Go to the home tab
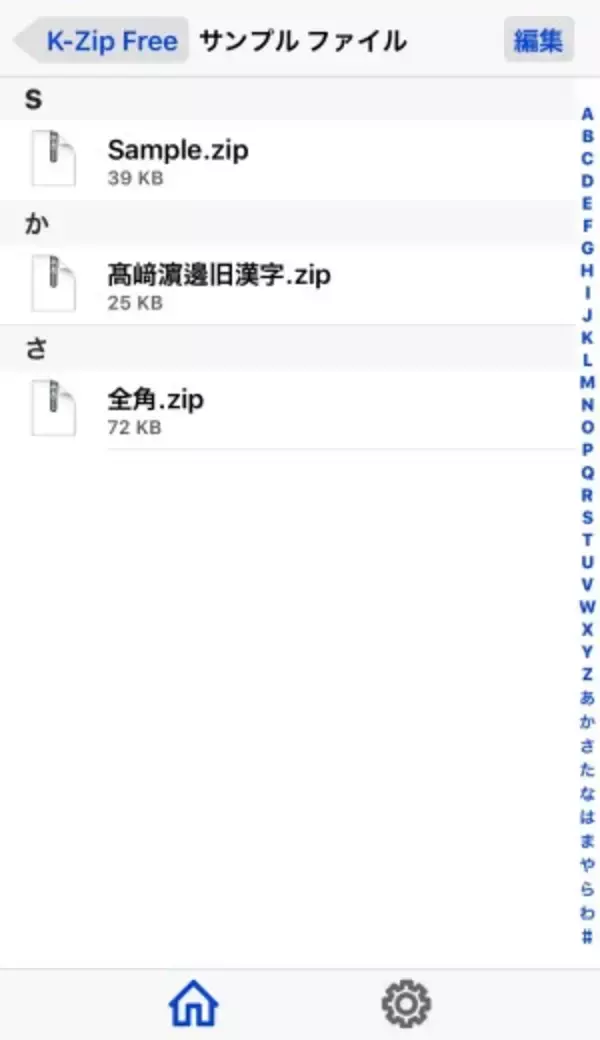The width and height of the screenshot is (600, 1040). click(x=194, y=1003)
